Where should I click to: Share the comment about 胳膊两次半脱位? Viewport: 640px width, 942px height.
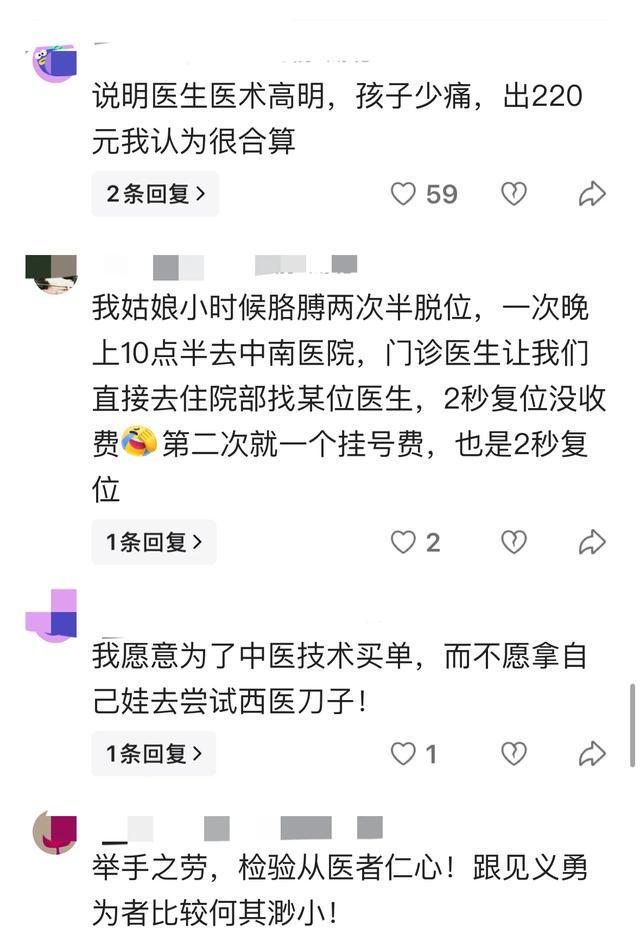click(592, 542)
